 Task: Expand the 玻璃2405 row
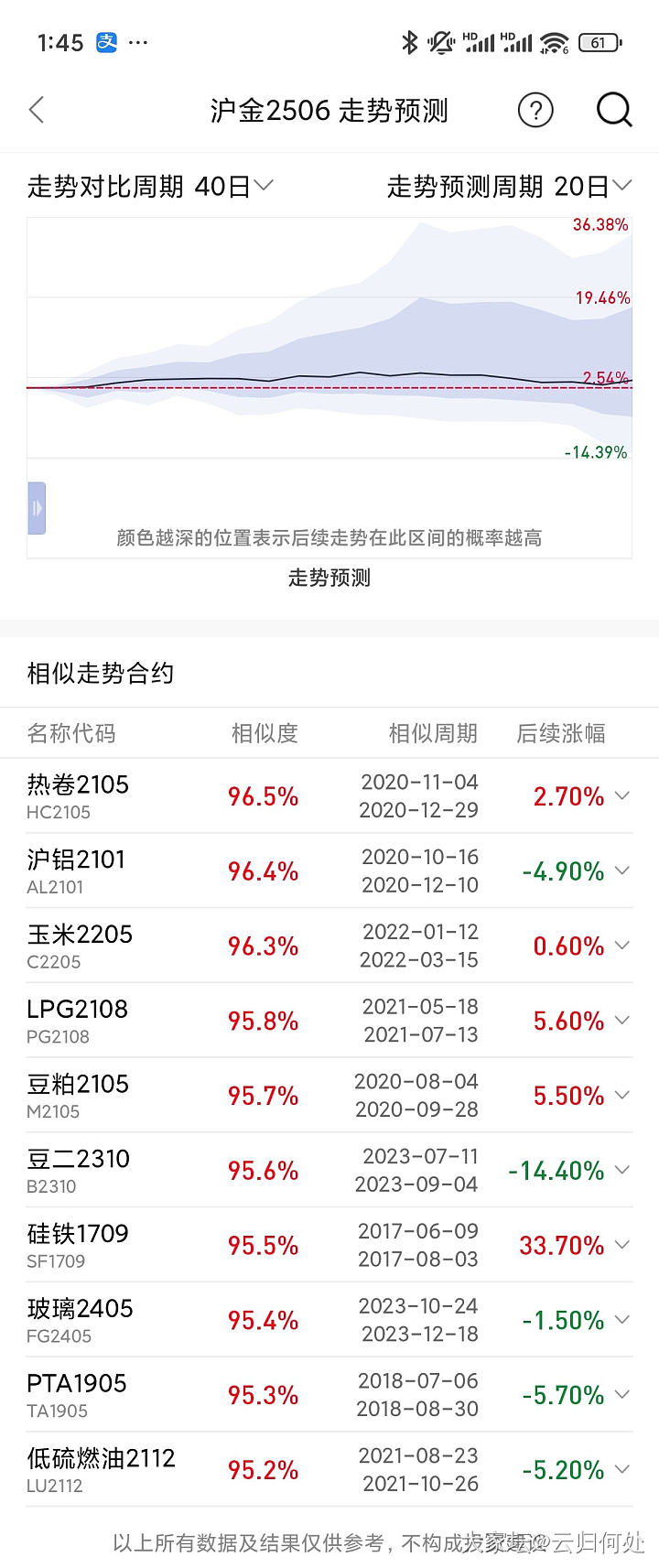(x=622, y=1320)
